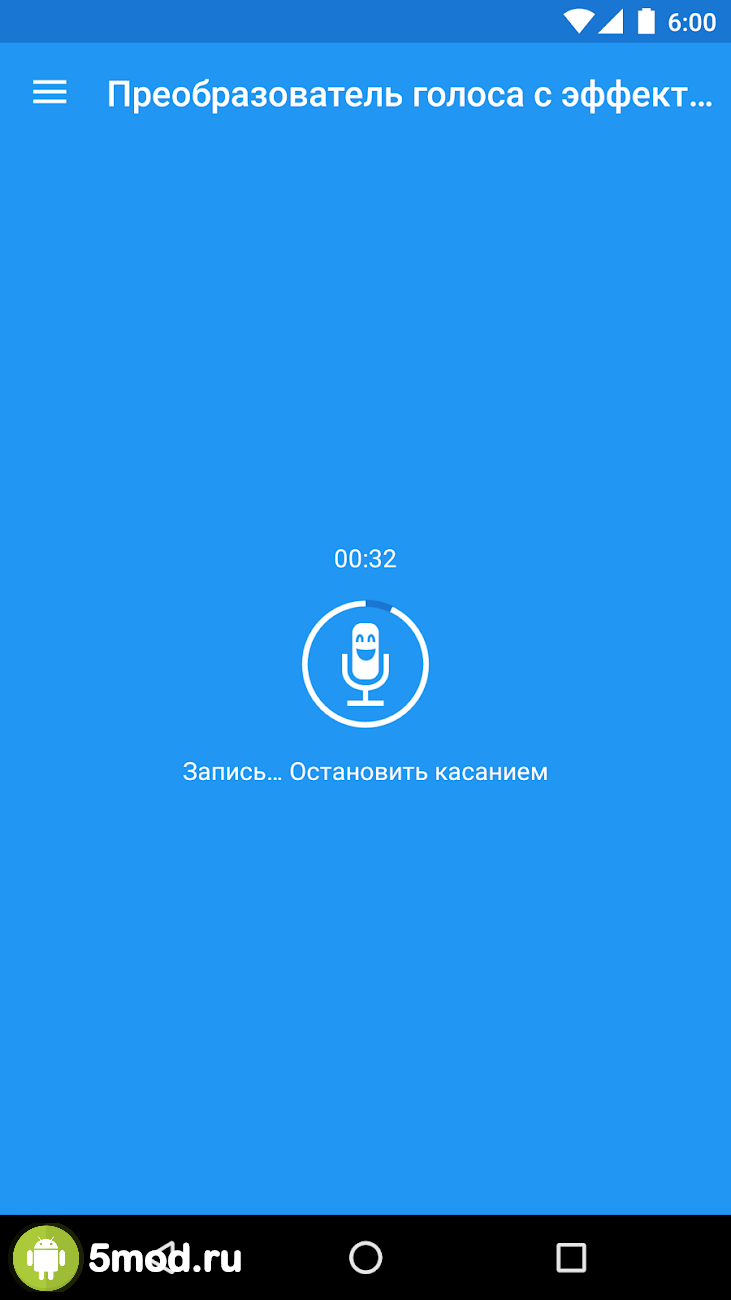Open the hamburger drawer menu
The width and height of the screenshot is (731, 1300).
click(x=49, y=93)
